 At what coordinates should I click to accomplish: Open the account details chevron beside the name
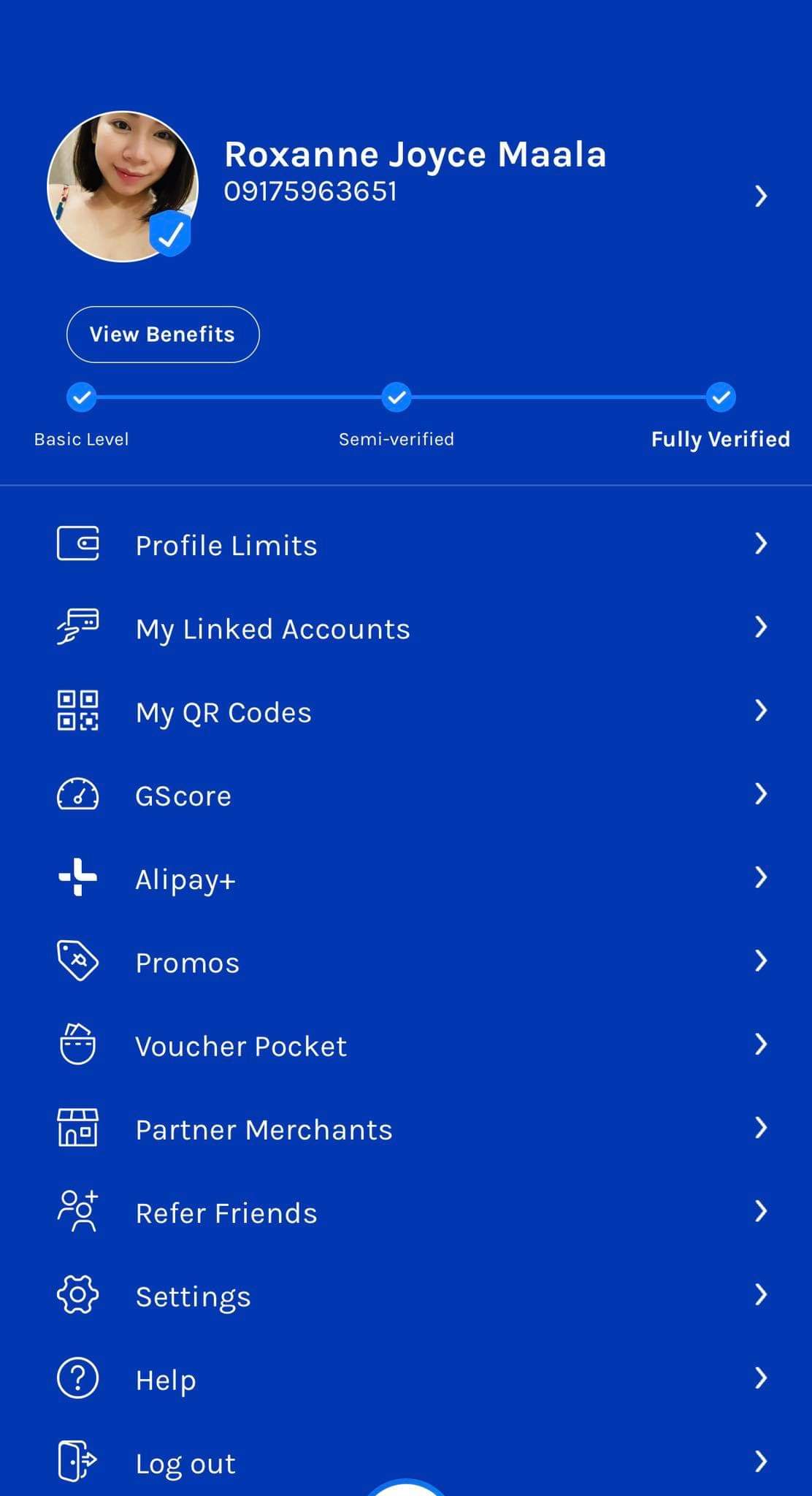point(760,196)
